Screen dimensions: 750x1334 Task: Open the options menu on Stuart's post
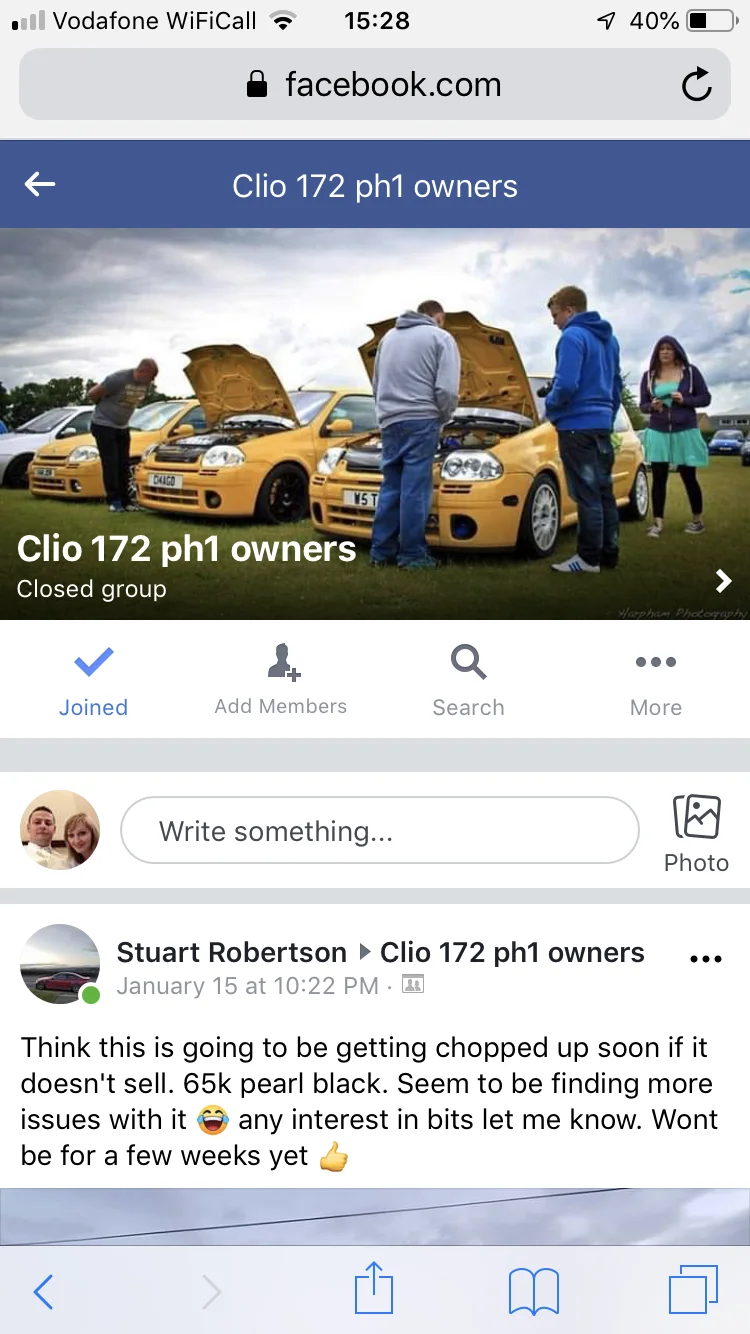[706, 959]
